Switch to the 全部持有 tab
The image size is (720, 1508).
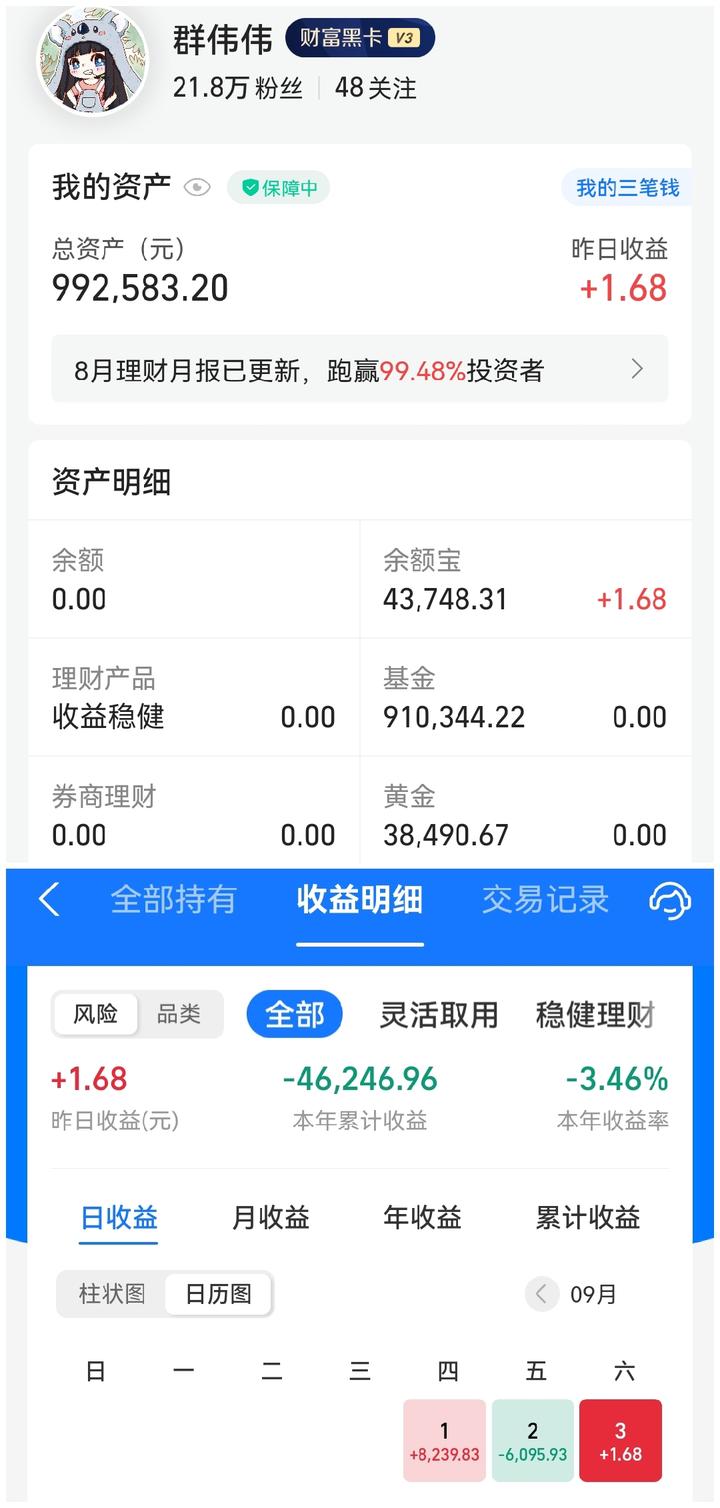173,900
